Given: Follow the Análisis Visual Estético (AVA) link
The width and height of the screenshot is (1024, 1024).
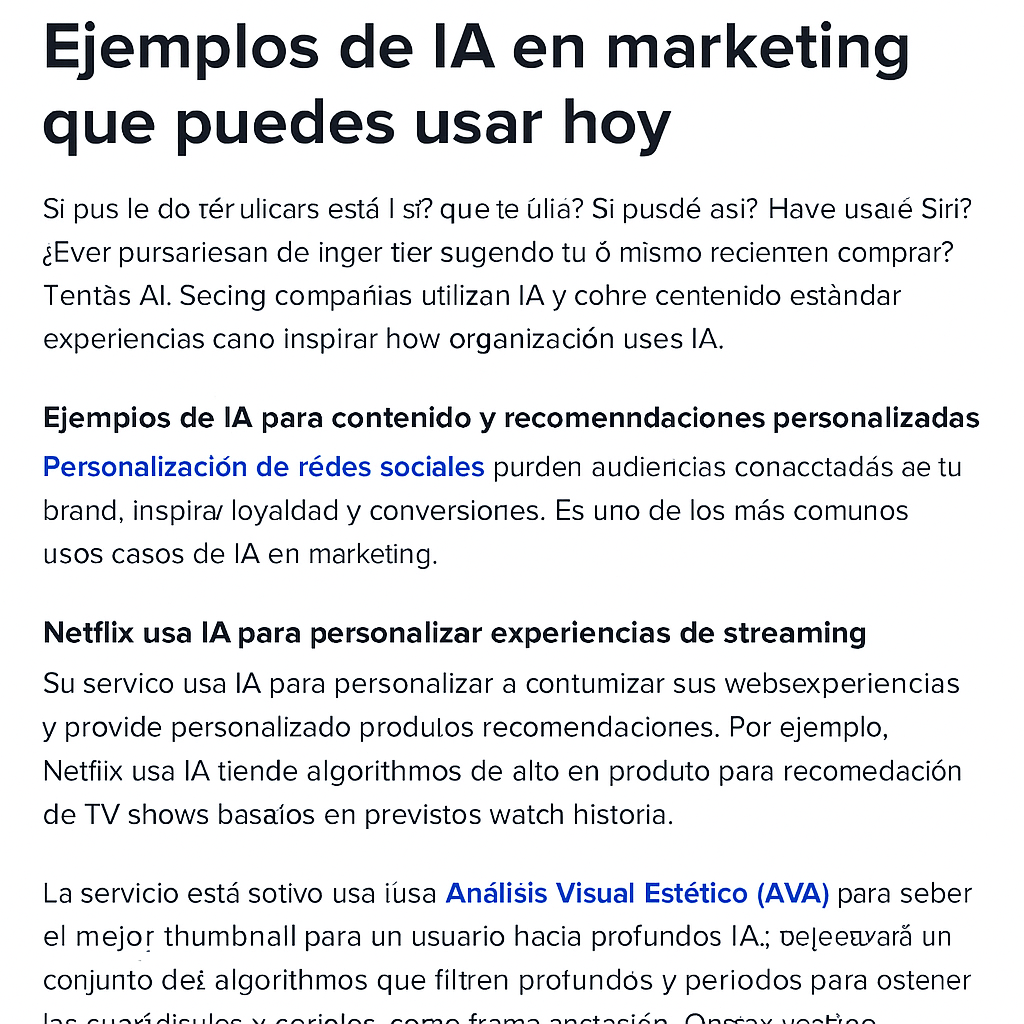Looking at the screenshot, I should (637, 893).
